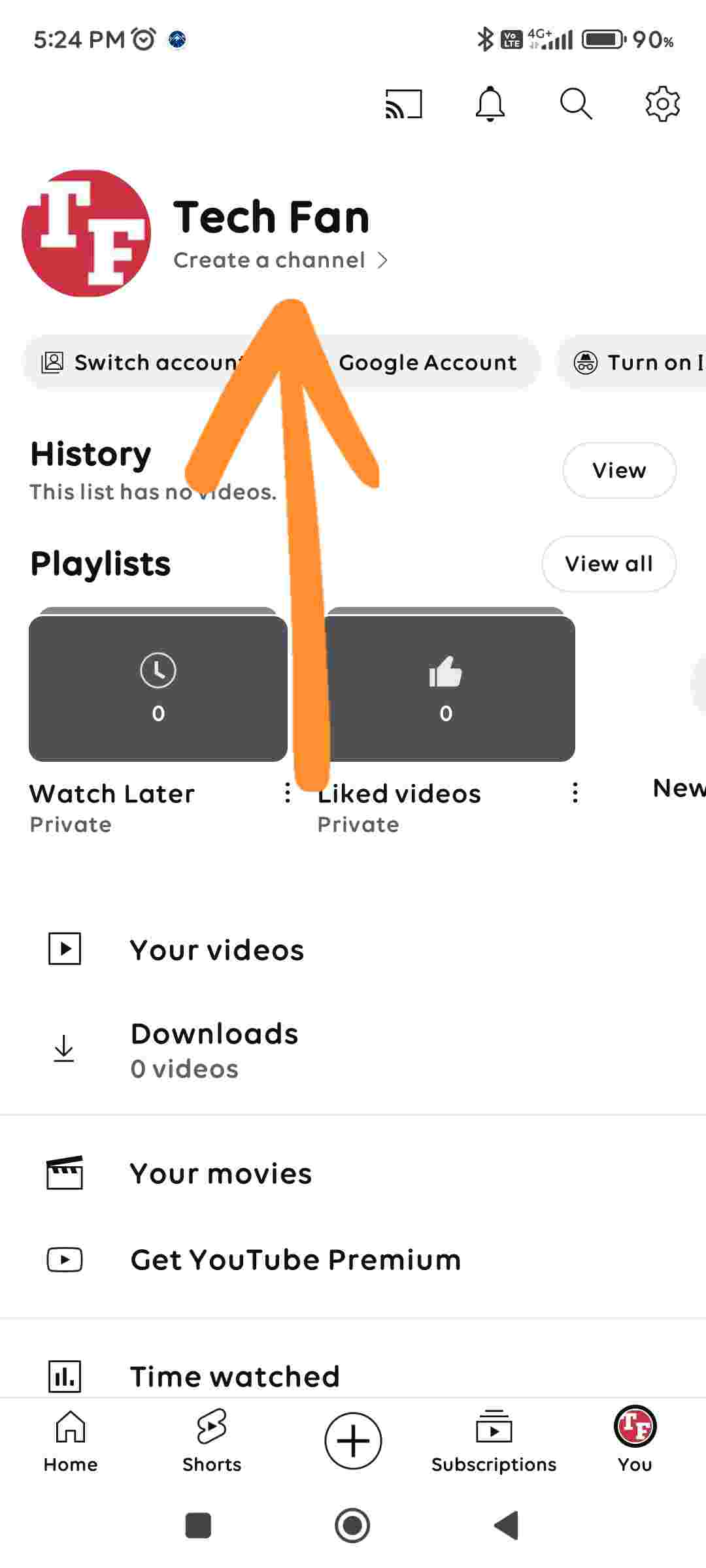Tap View all for Playlists
This screenshot has width=706, height=1568.
(x=609, y=564)
